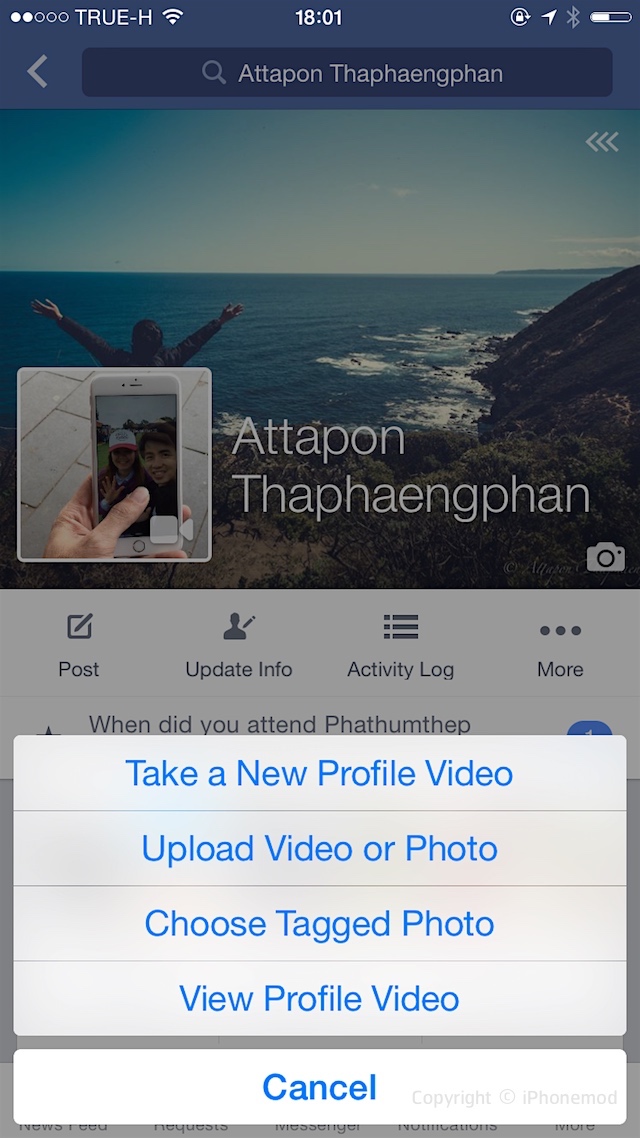This screenshot has width=640, height=1138.
Task: Go back with the arrow
Action: 38,72
